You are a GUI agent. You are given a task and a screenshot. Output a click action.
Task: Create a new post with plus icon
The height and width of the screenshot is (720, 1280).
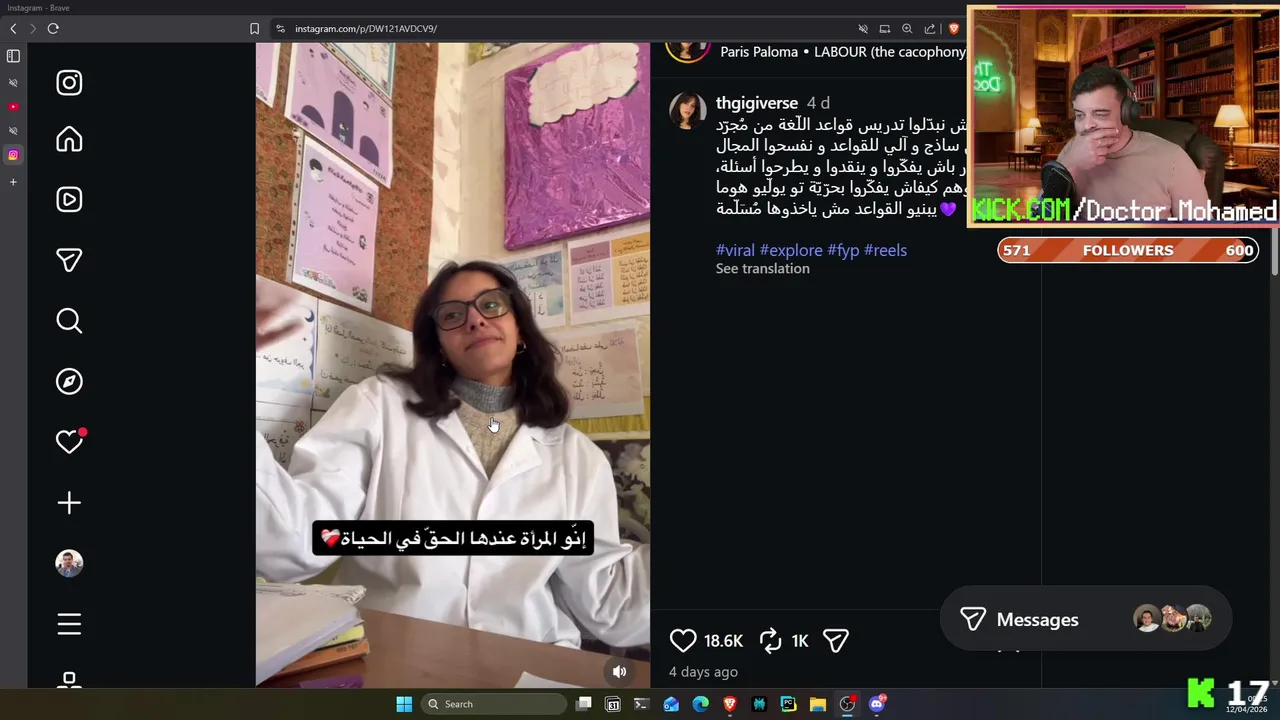coord(69,503)
